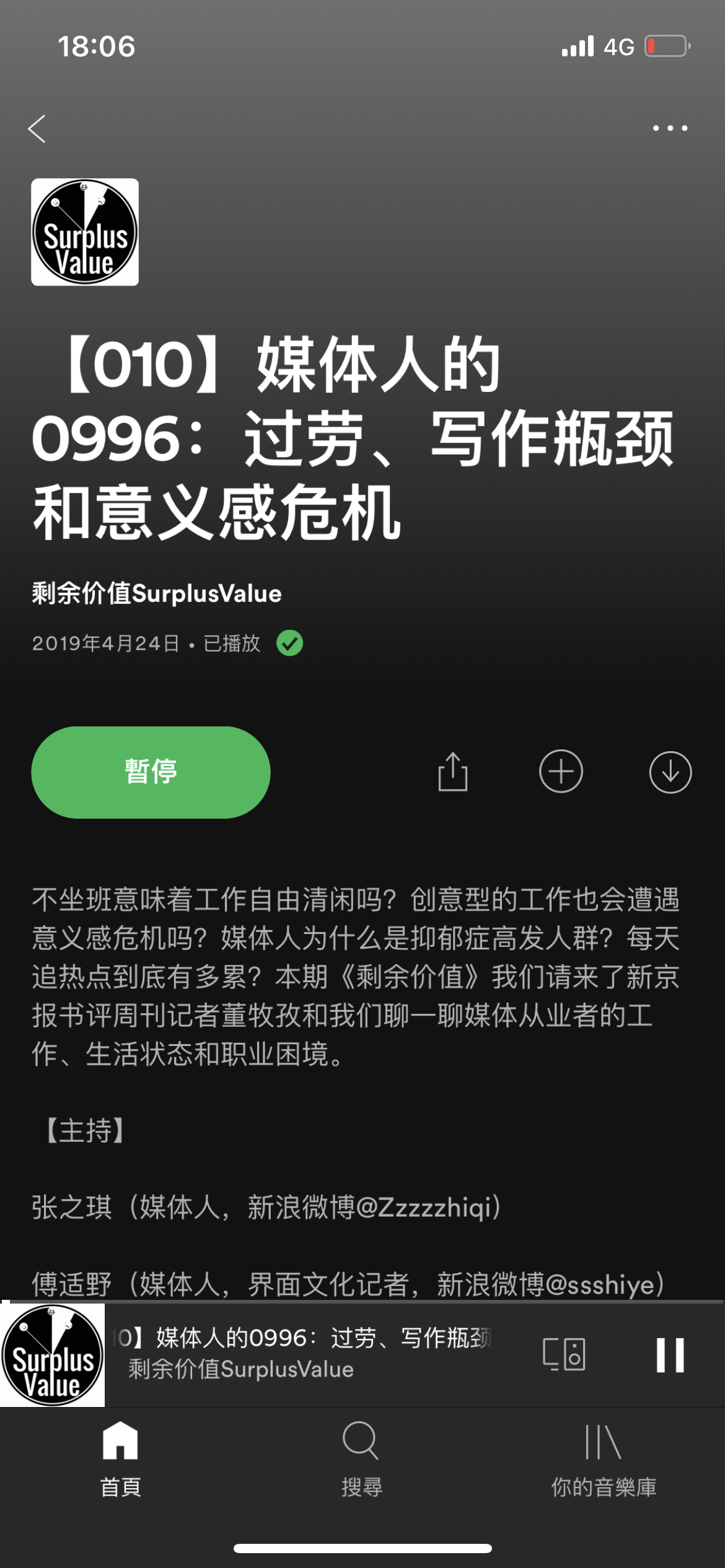Open the 剩余价值SurplusValue podcast page
725x1568 pixels.
tap(157, 593)
